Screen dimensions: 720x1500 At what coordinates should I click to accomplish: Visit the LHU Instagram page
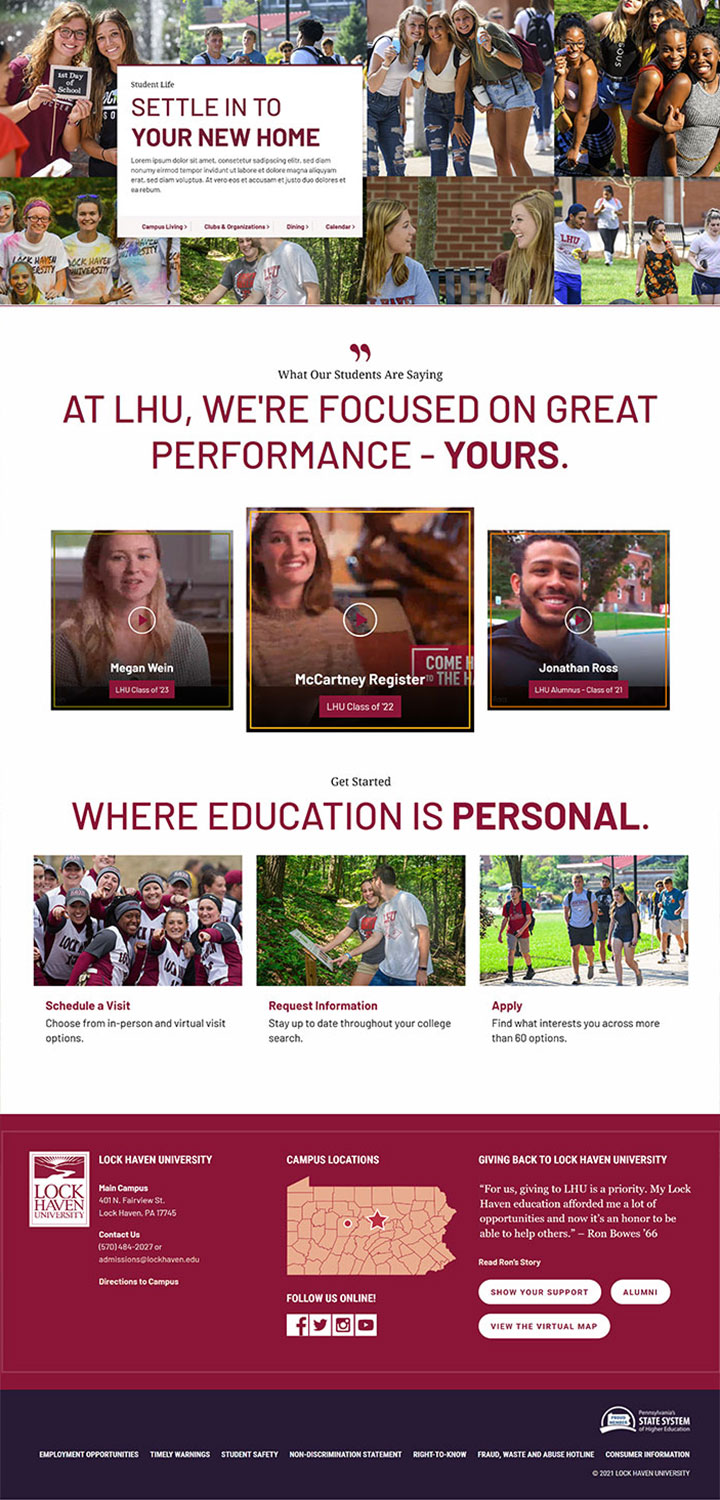pos(343,1325)
